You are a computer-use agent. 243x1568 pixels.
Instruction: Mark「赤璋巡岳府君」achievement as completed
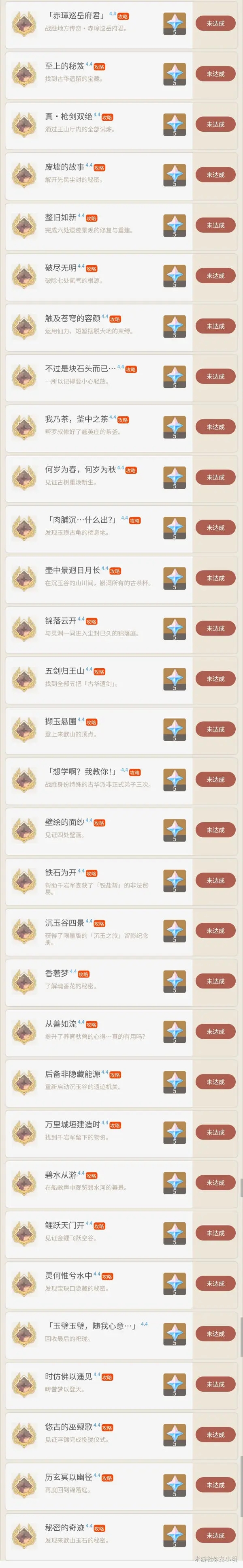[x=215, y=23]
